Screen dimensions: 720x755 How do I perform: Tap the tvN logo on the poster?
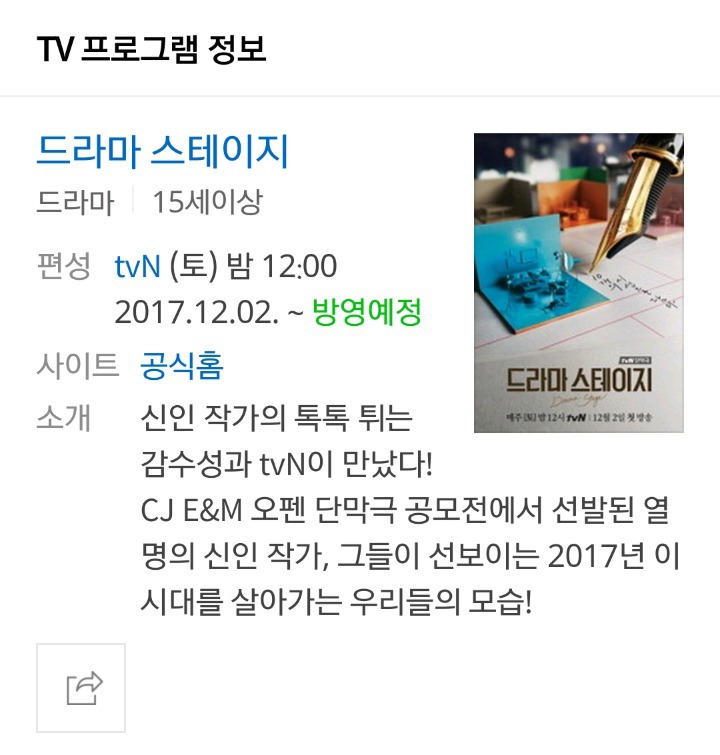coord(635,360)
